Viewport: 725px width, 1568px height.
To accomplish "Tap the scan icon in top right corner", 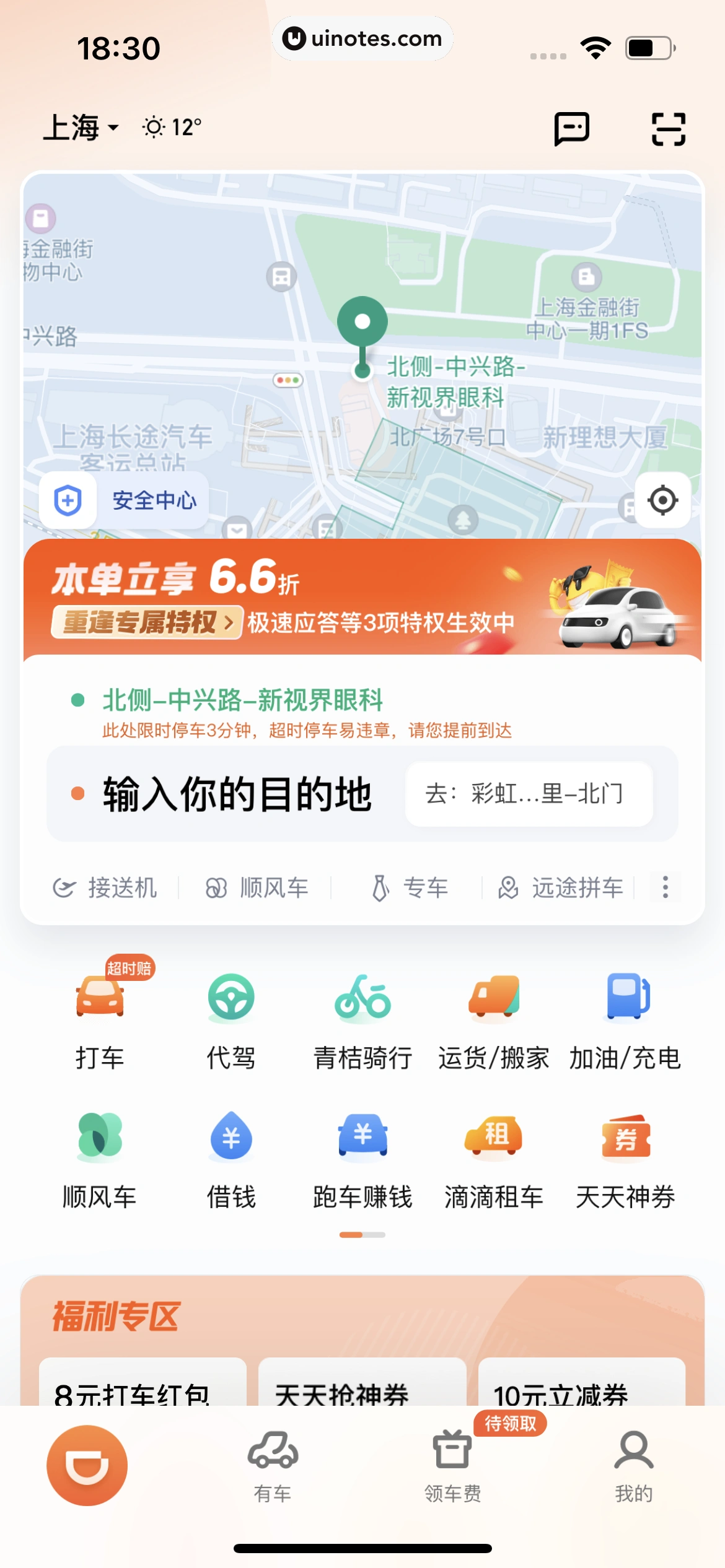I will (x=668, y=127).
